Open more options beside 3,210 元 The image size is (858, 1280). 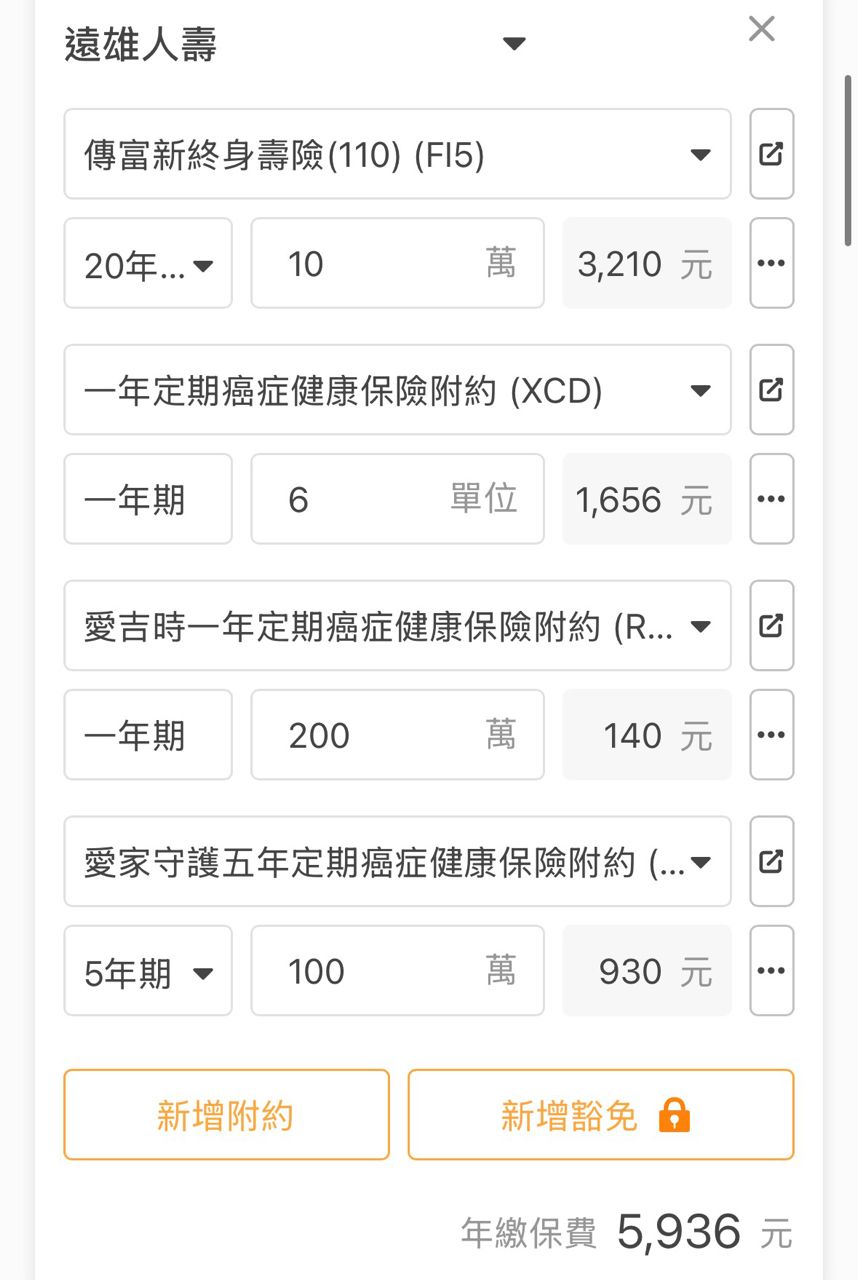(771, 264)
